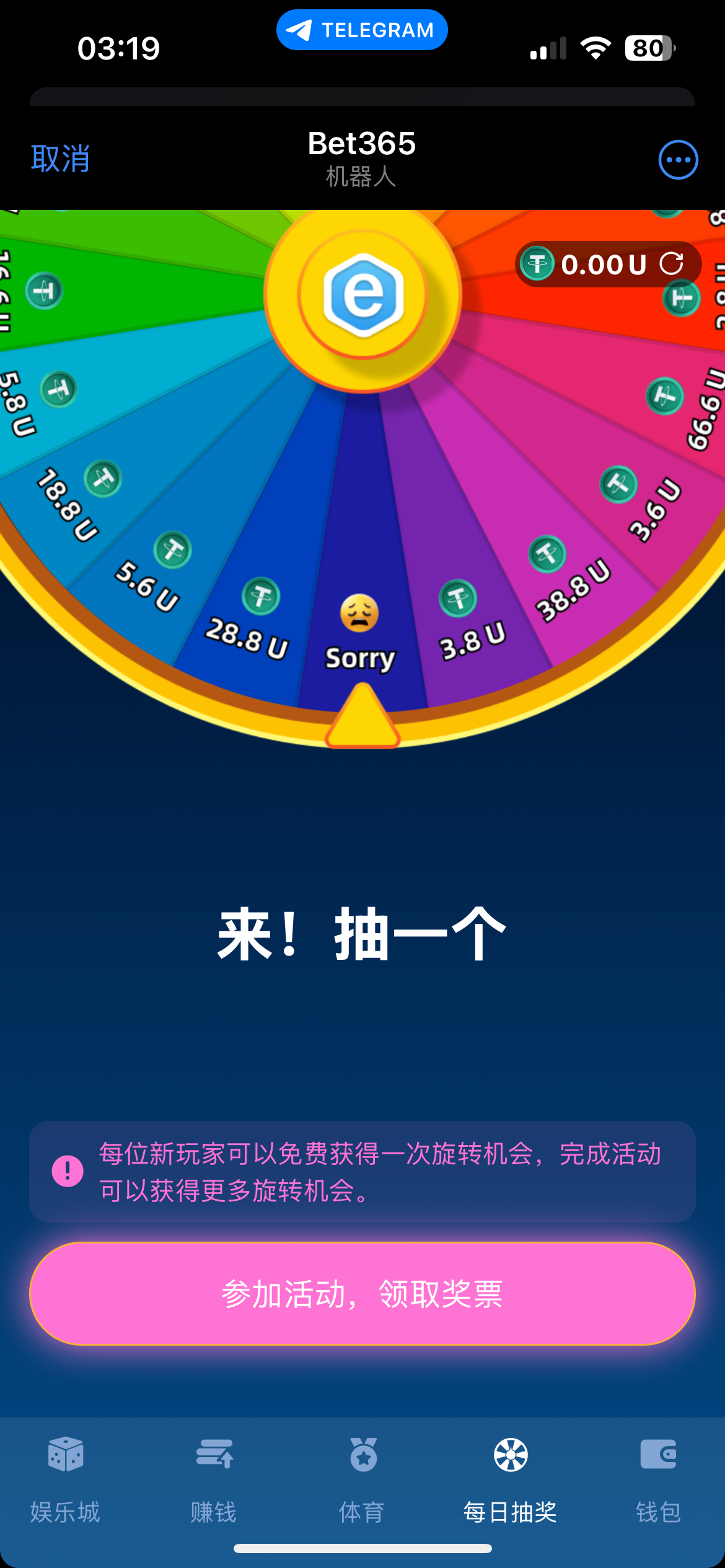Tap 参加活动，领取奖票 button
The width and height of the screenshot is (725, 1568).
362,1294
